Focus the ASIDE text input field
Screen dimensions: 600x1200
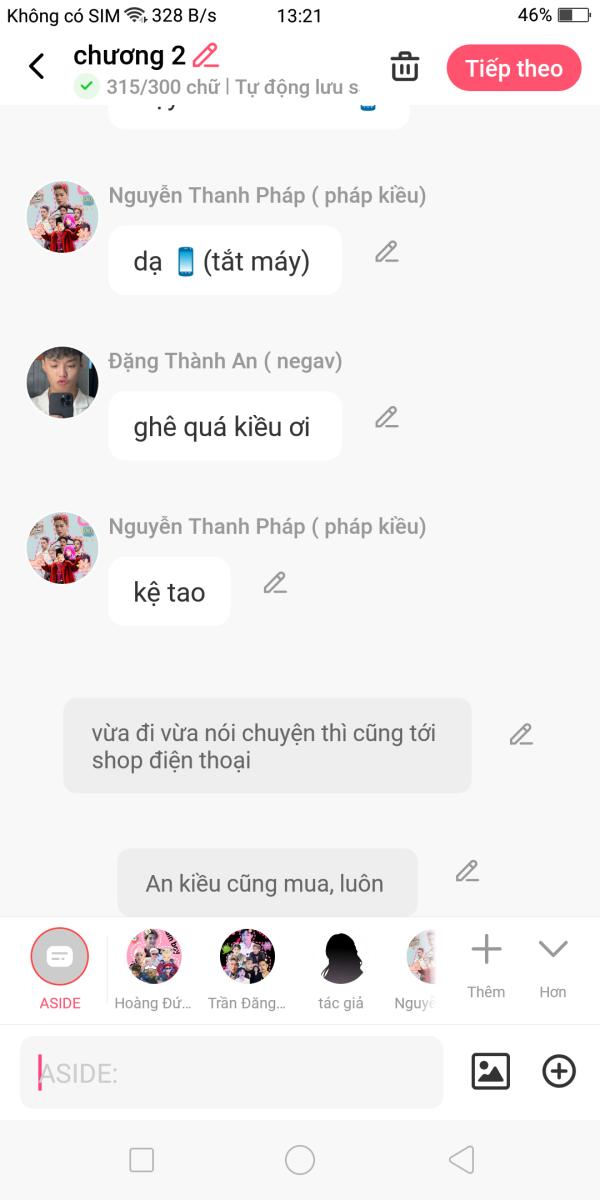point(232,1073)
